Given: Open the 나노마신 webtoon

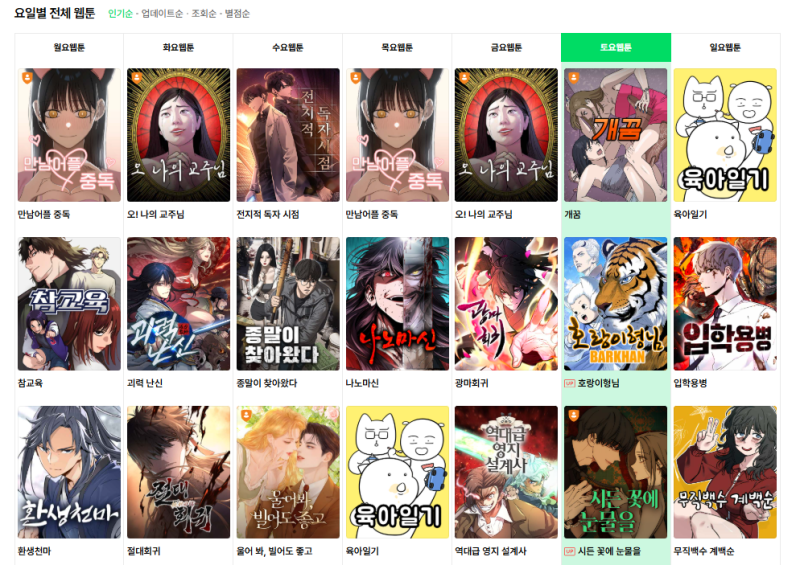Looking at the screenshot, I should 397,304.
